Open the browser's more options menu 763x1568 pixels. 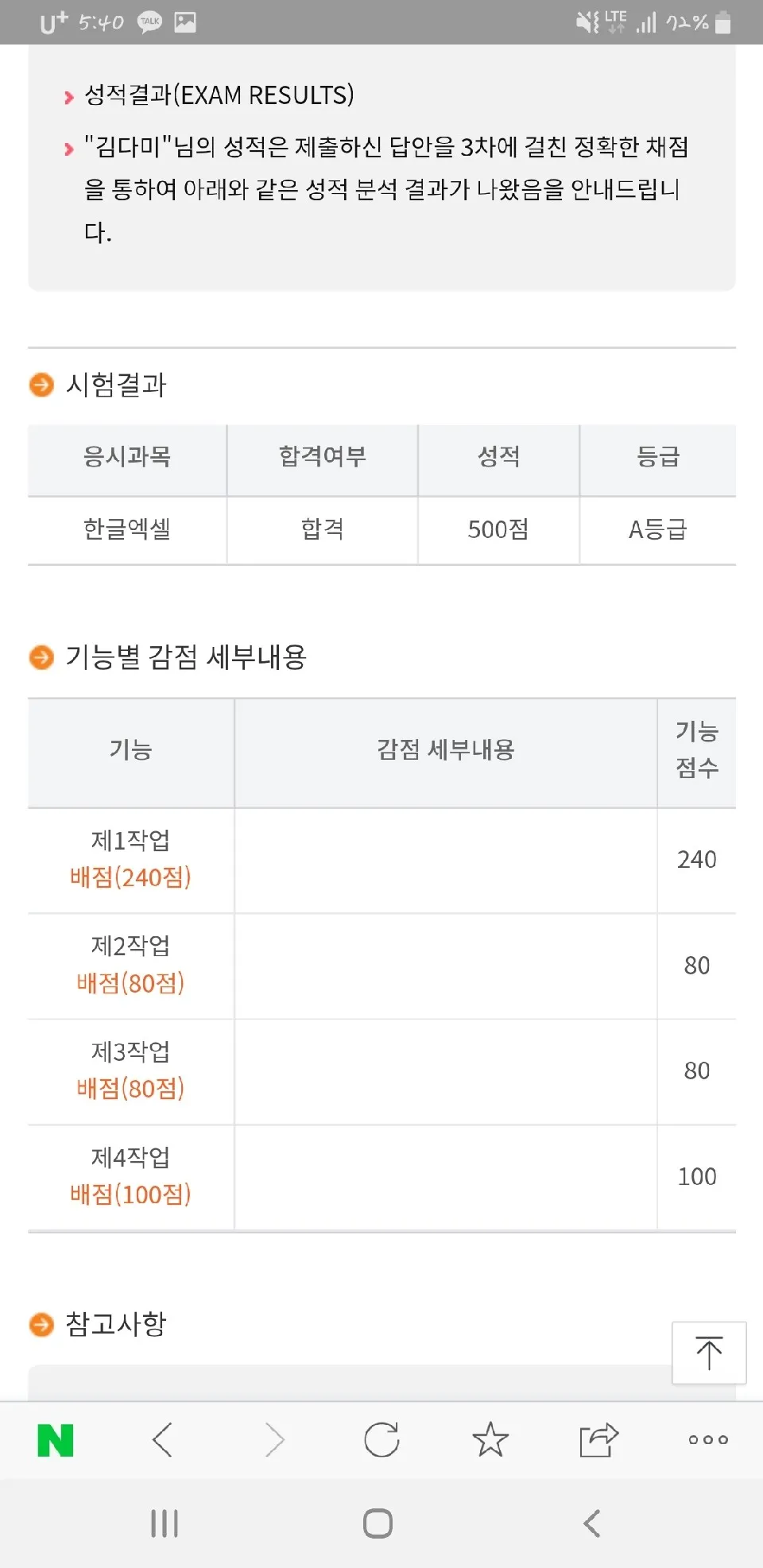click(707, 1439)
